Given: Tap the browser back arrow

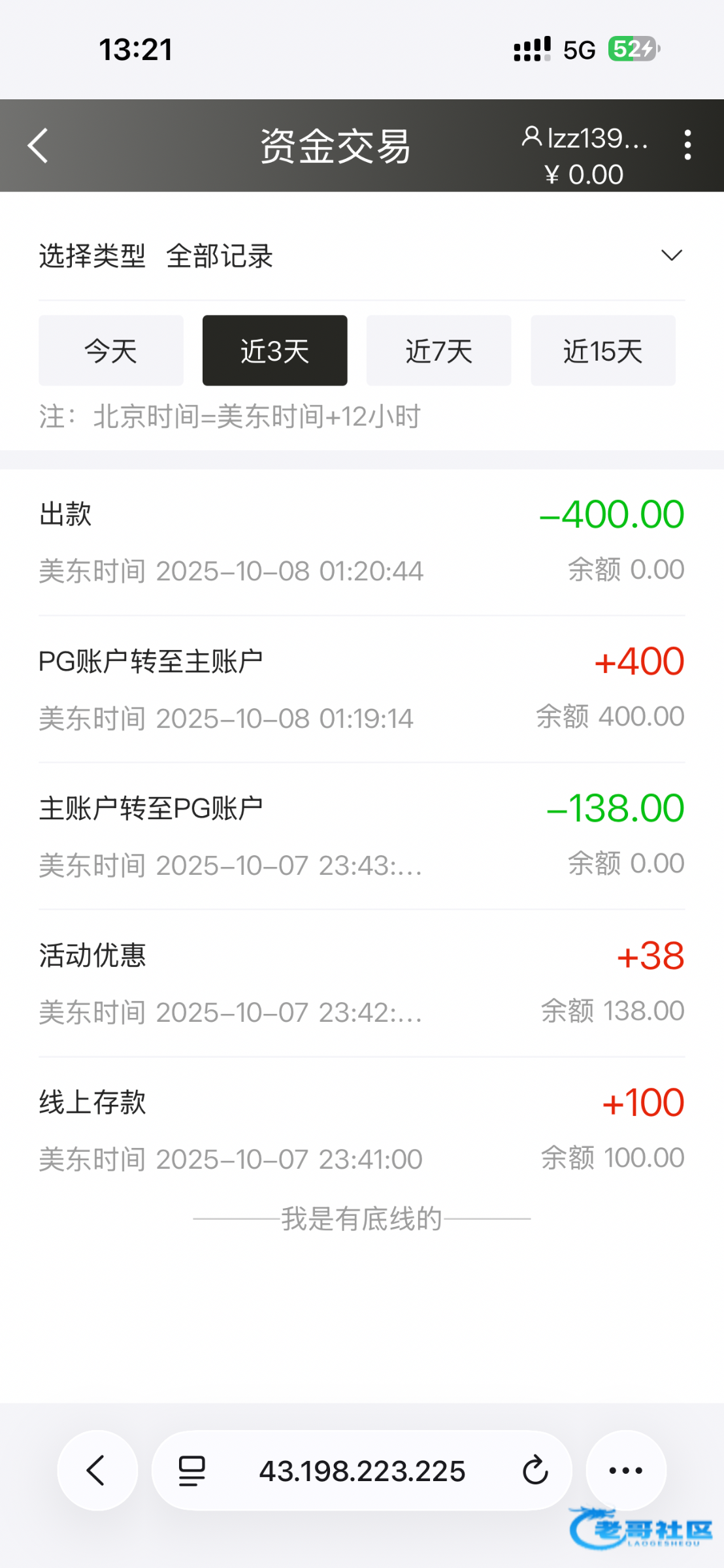Looking at the screenshot, I should 97,1471.
